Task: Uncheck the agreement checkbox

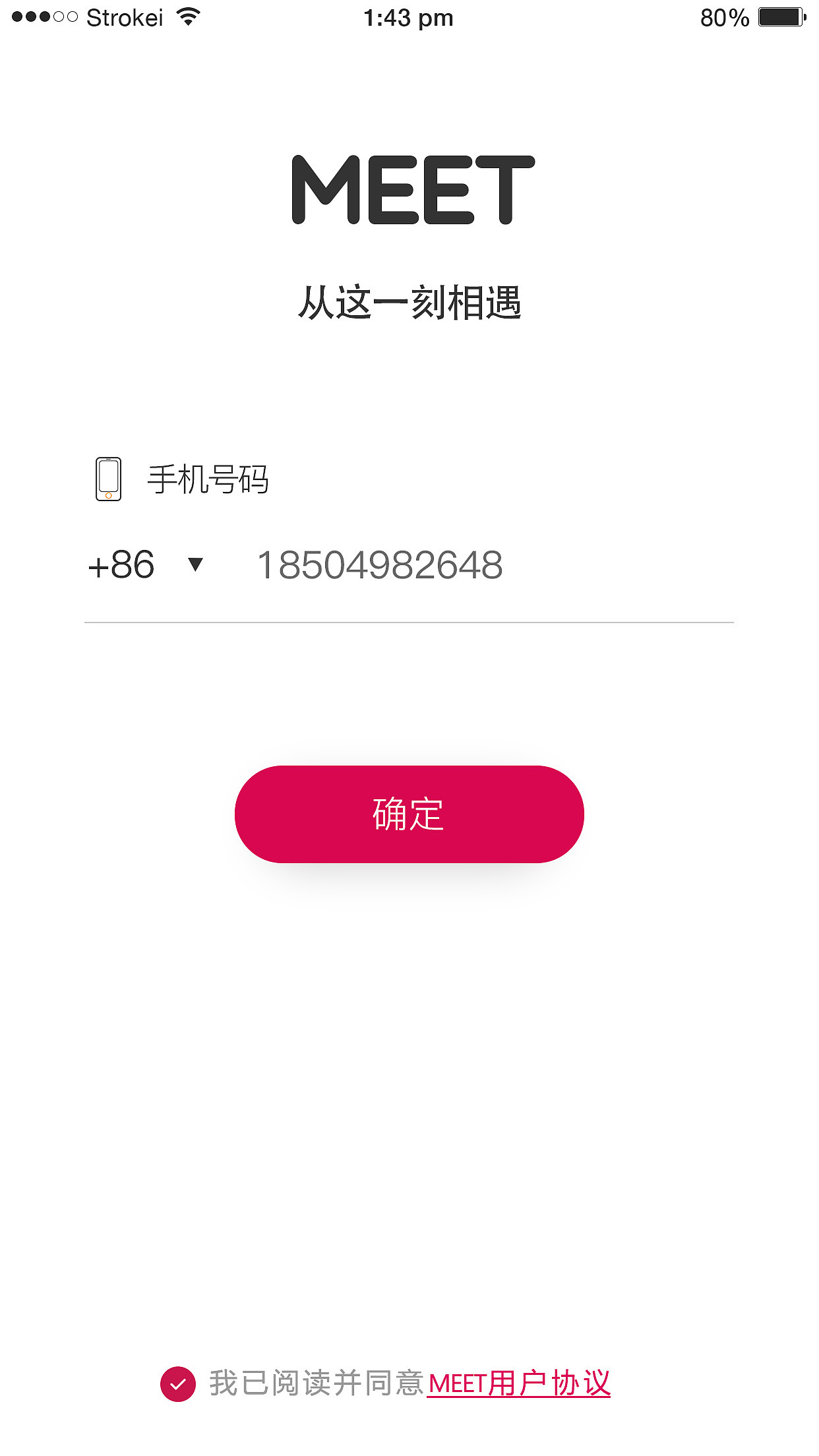Action: pos(178,1384)
